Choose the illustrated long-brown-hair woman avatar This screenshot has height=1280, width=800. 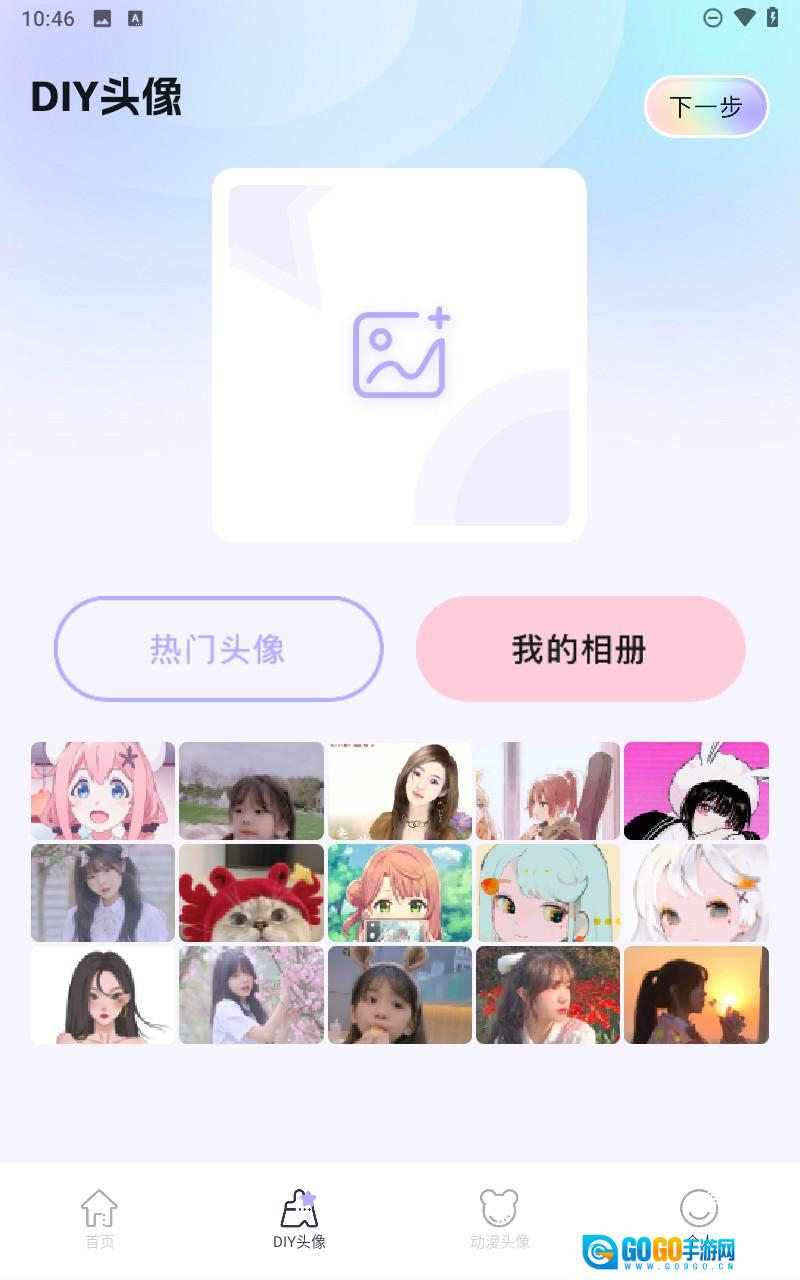pyautogui.click(x=399, y=790)
